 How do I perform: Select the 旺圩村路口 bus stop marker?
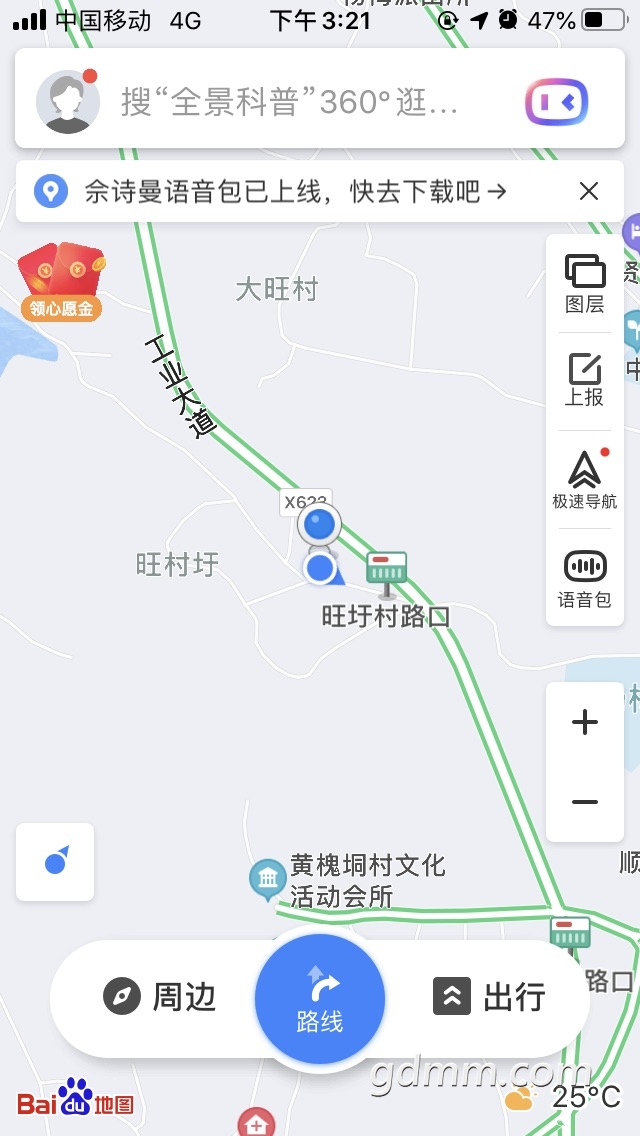[x=386, y=572]
